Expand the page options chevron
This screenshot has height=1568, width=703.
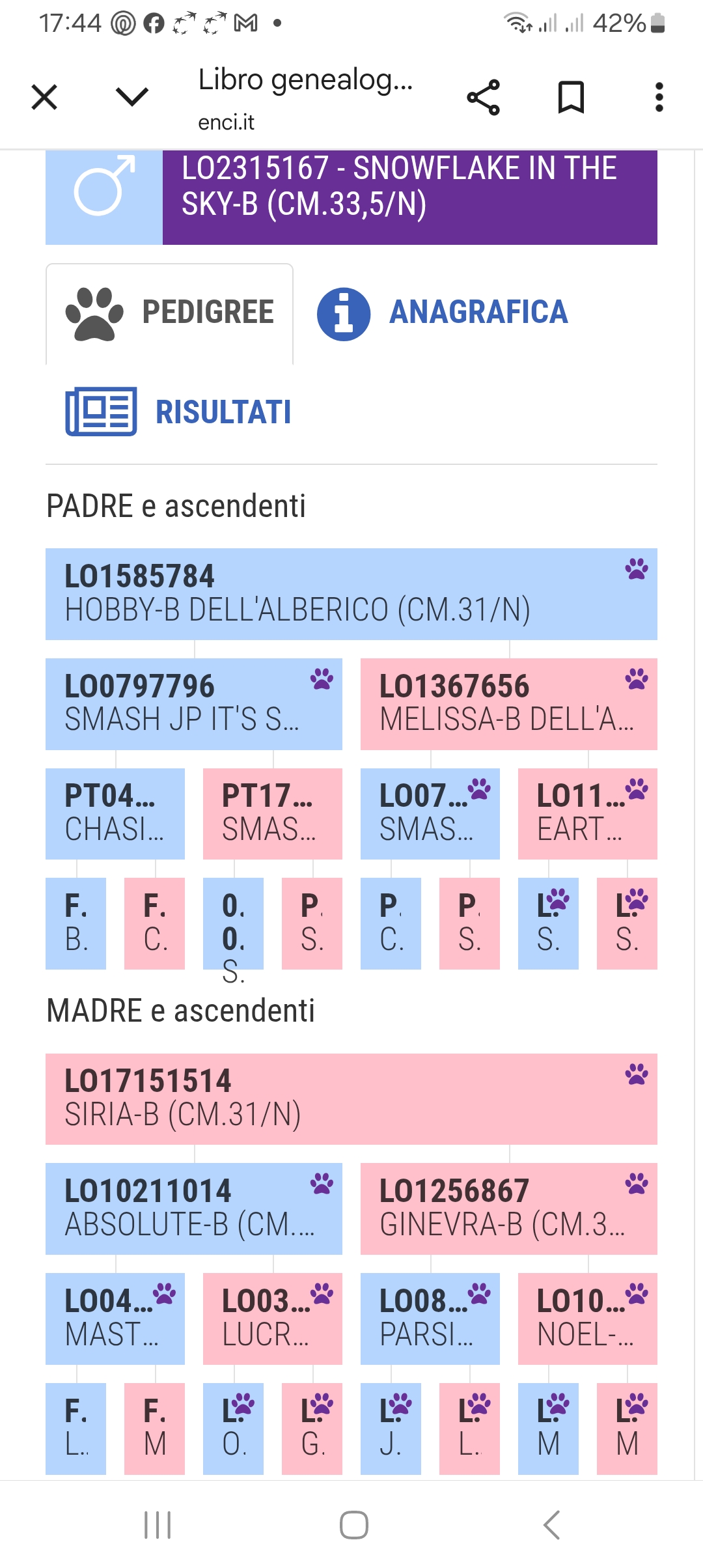131,98
